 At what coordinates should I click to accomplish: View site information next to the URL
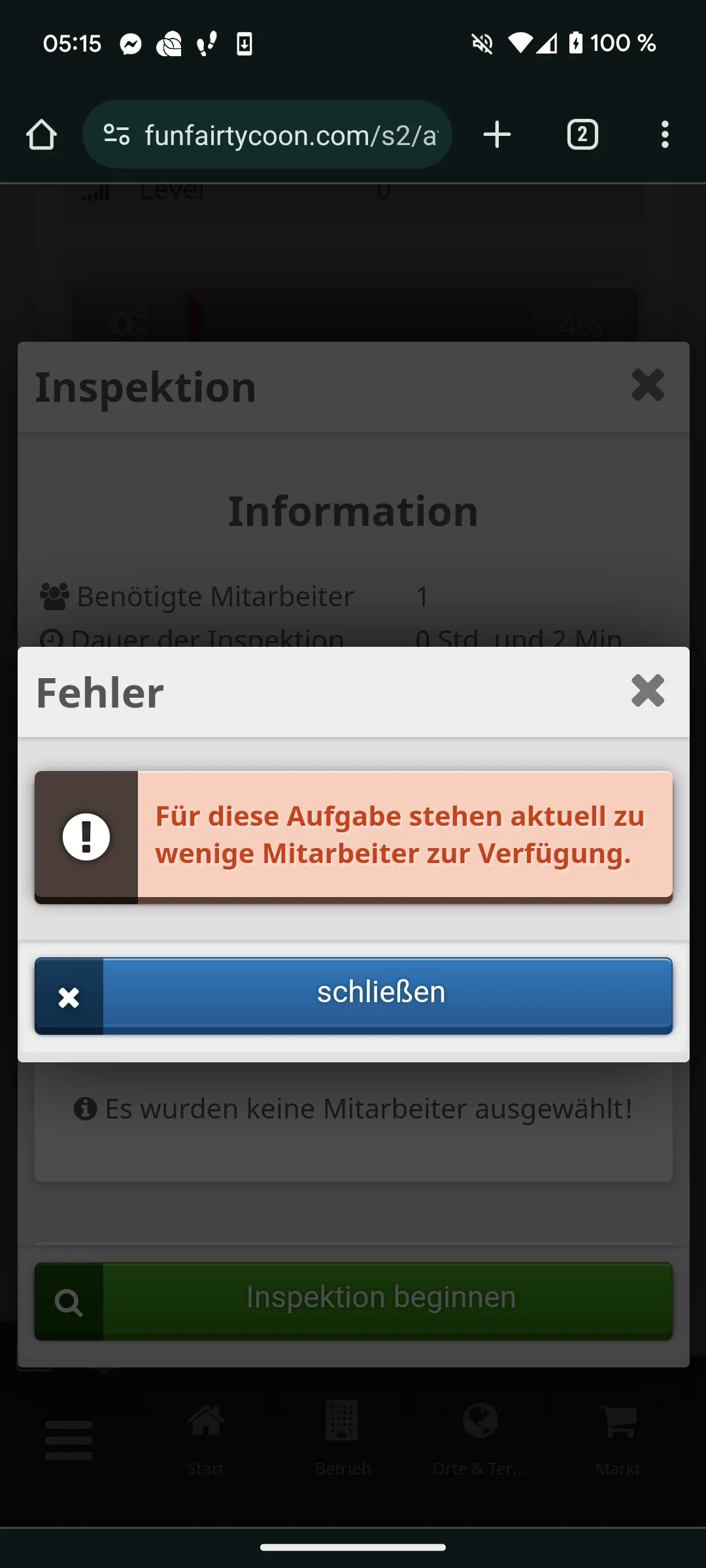pos(117,135)
